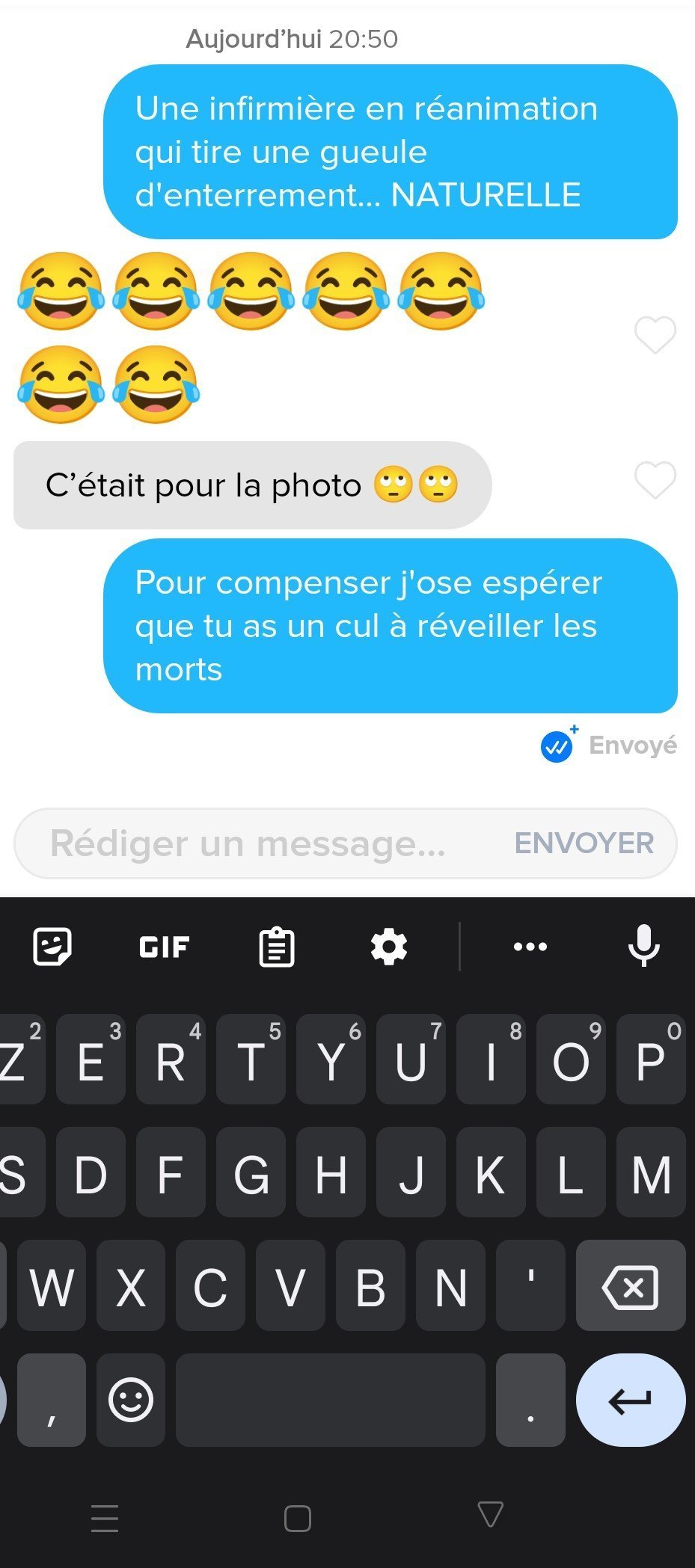The width and height of the screenshot is (695, 1568).
Task: Tap the read receipt checkmark icon
Action: tap(557, 746)
